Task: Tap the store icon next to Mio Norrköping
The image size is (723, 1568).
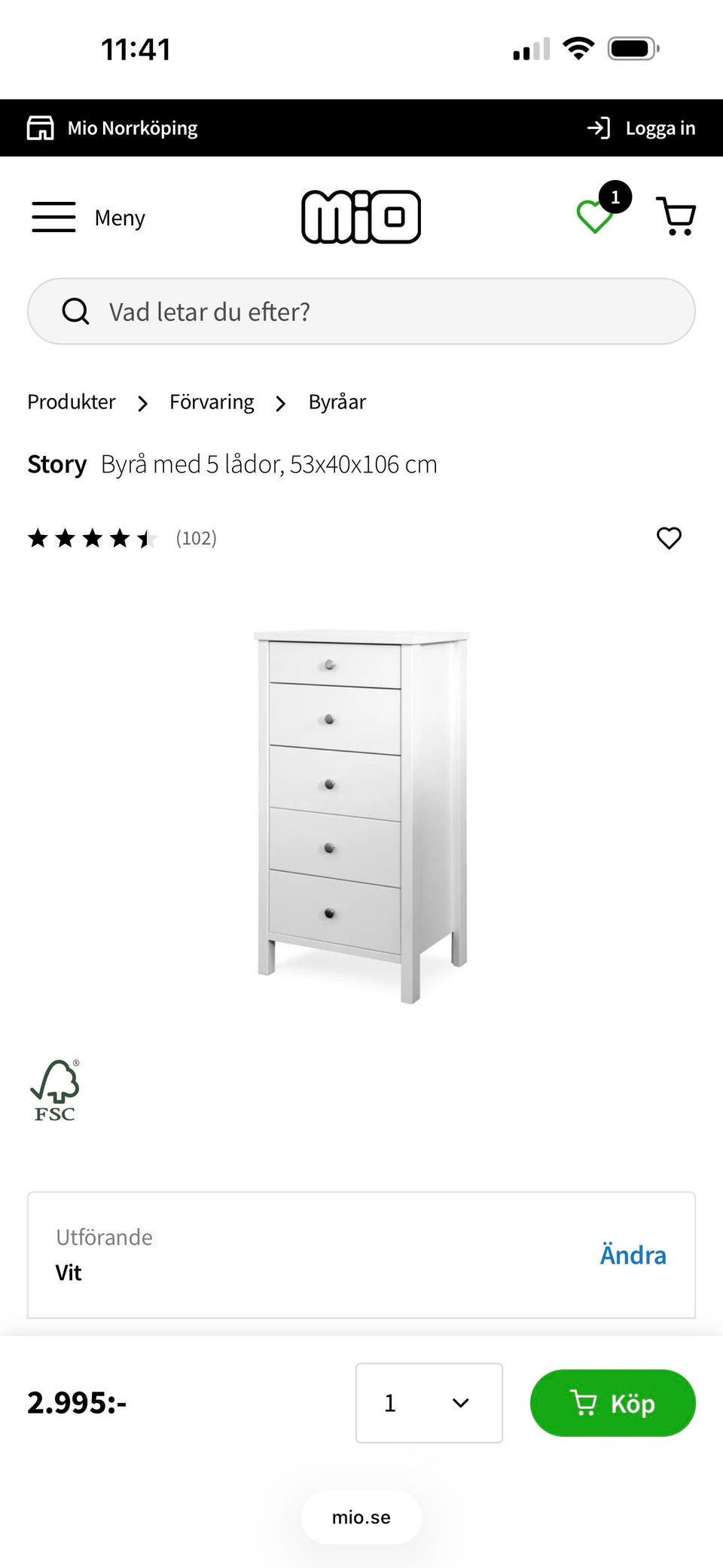Action: point(41,127)
